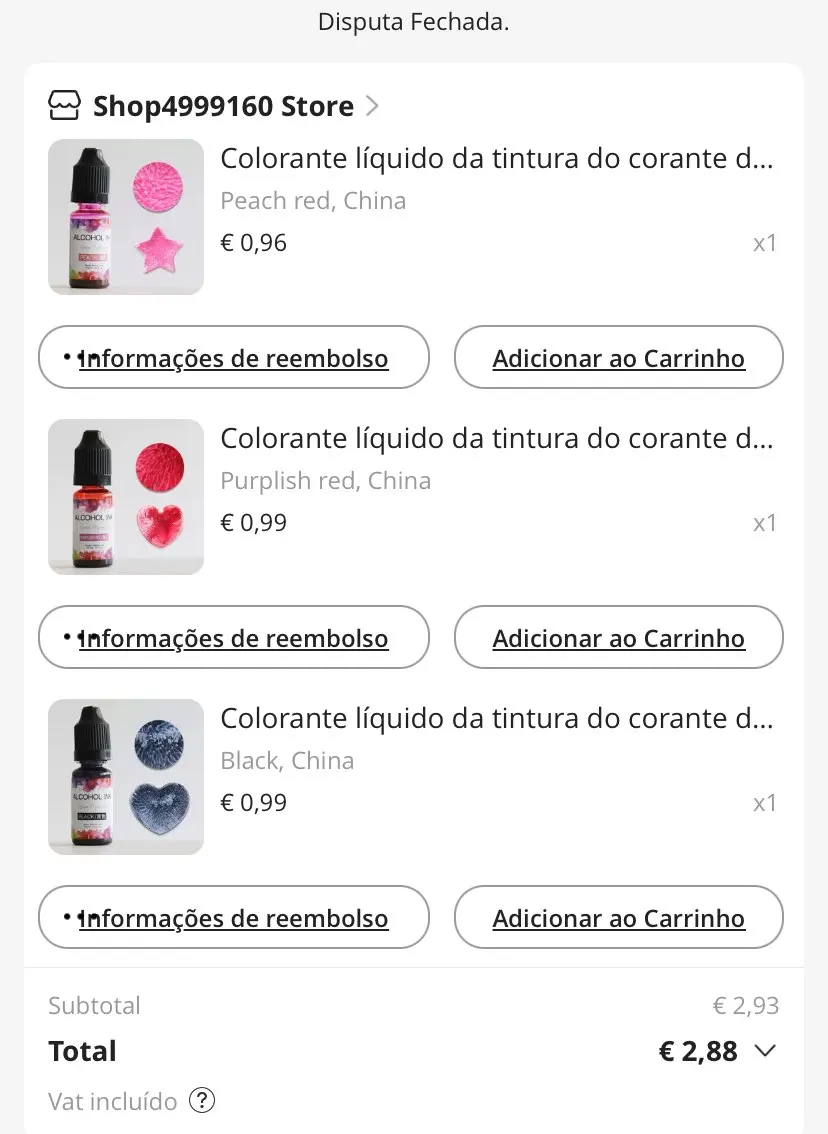Show VAT included help info
Screen dimensions: 828x1134
[x=202, y=1101]
